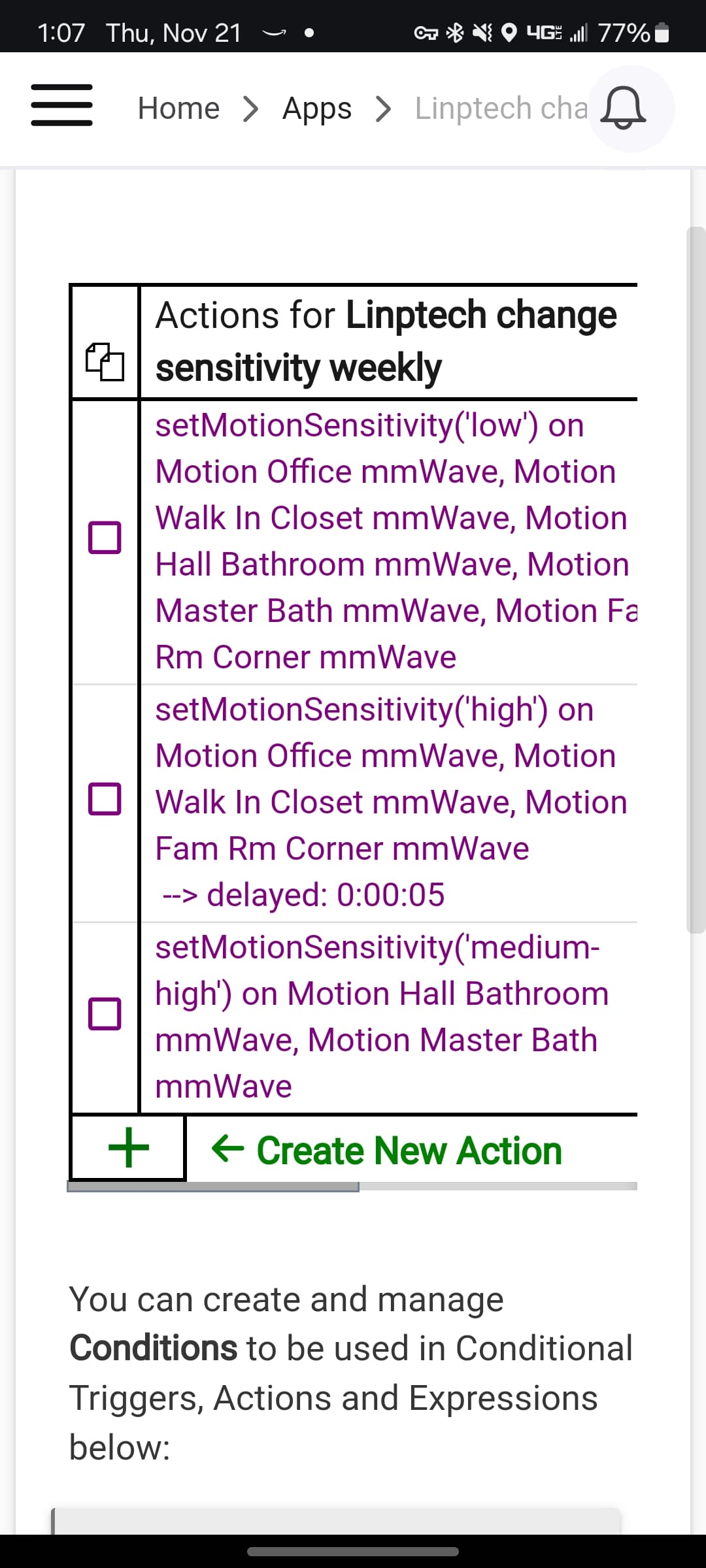Screen dimensions: 706x1568
Task: Go to Home breadcrumb
Action: [178, 108]
